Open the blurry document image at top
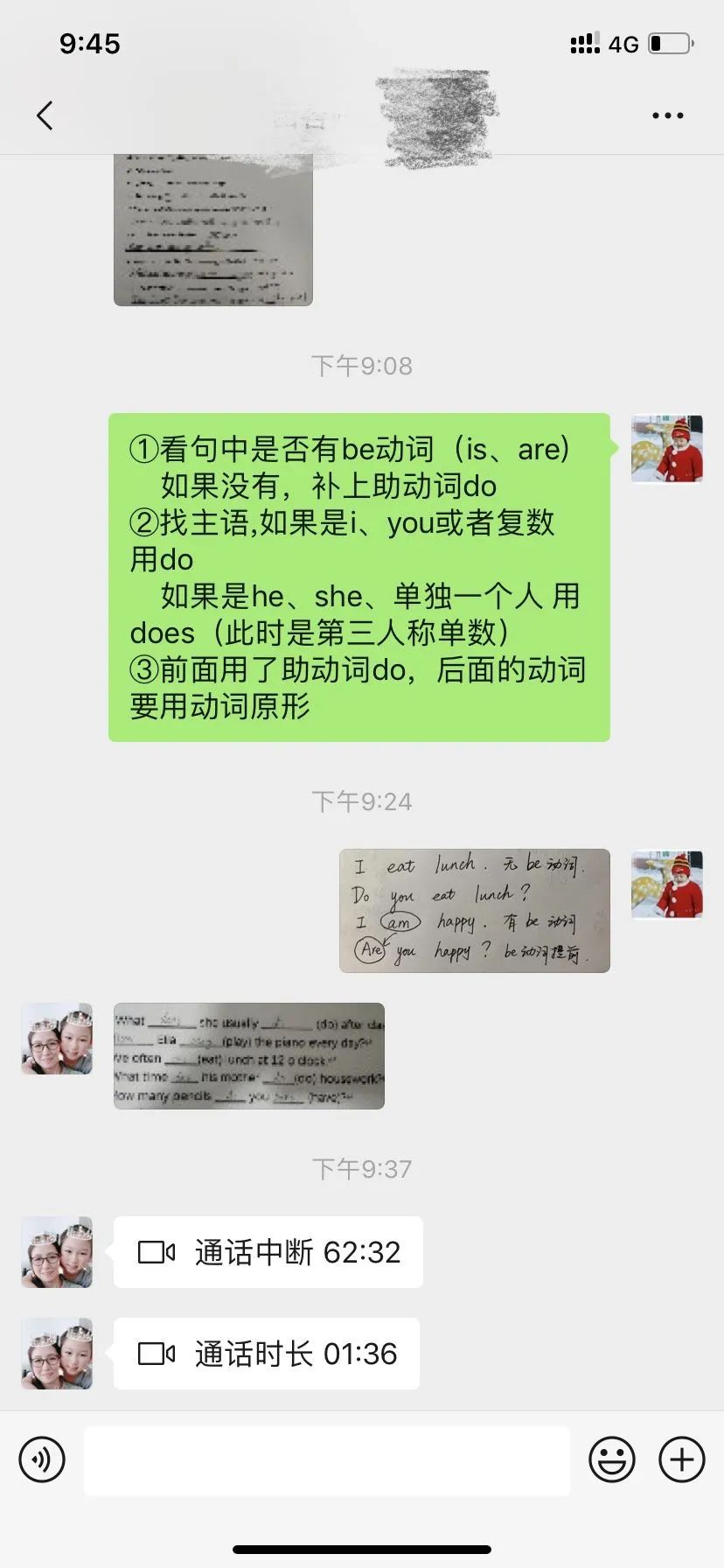724x1568 pixels. (x=212, y=229)
